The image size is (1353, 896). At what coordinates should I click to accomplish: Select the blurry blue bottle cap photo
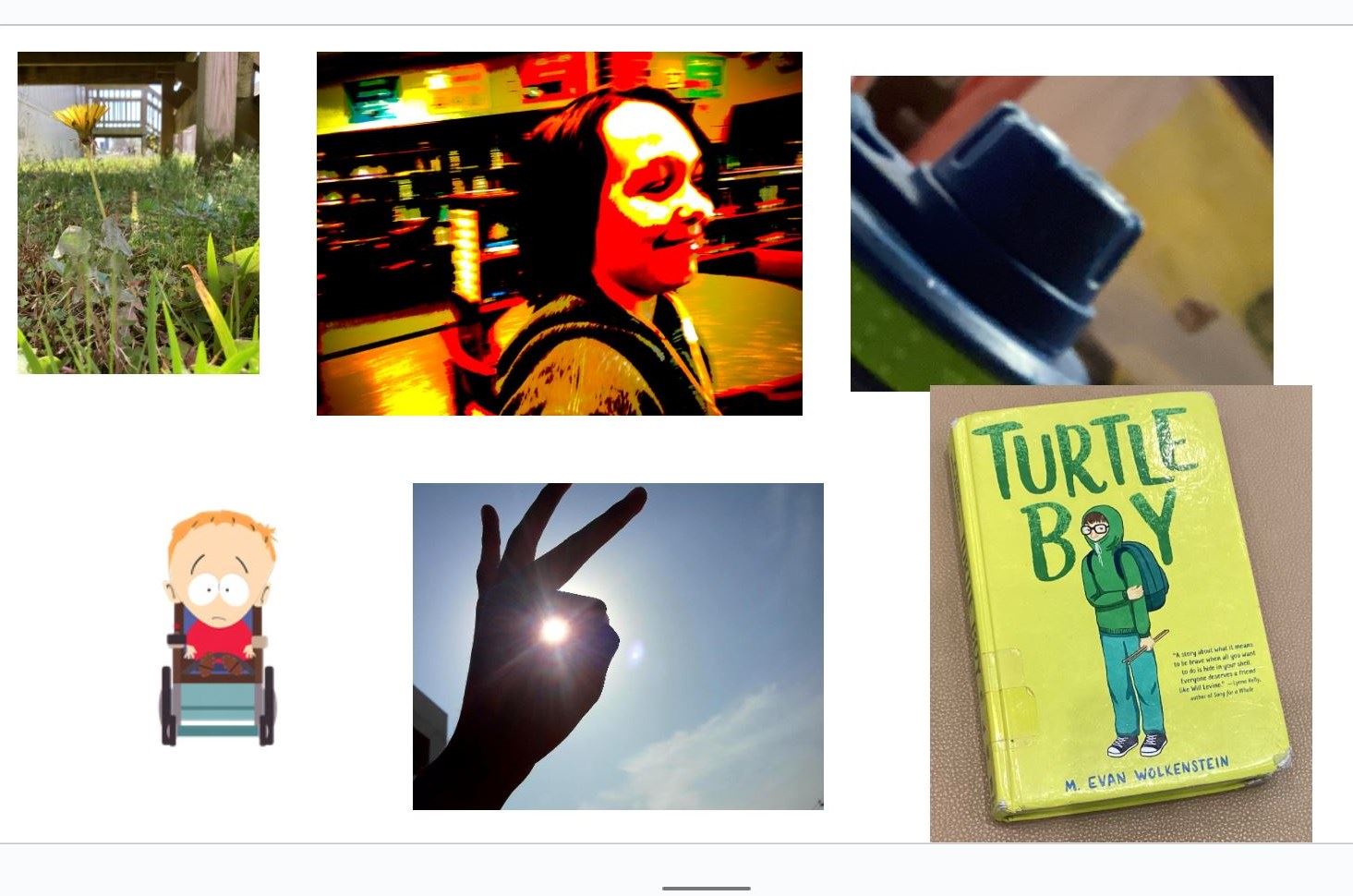point(1062,231)
